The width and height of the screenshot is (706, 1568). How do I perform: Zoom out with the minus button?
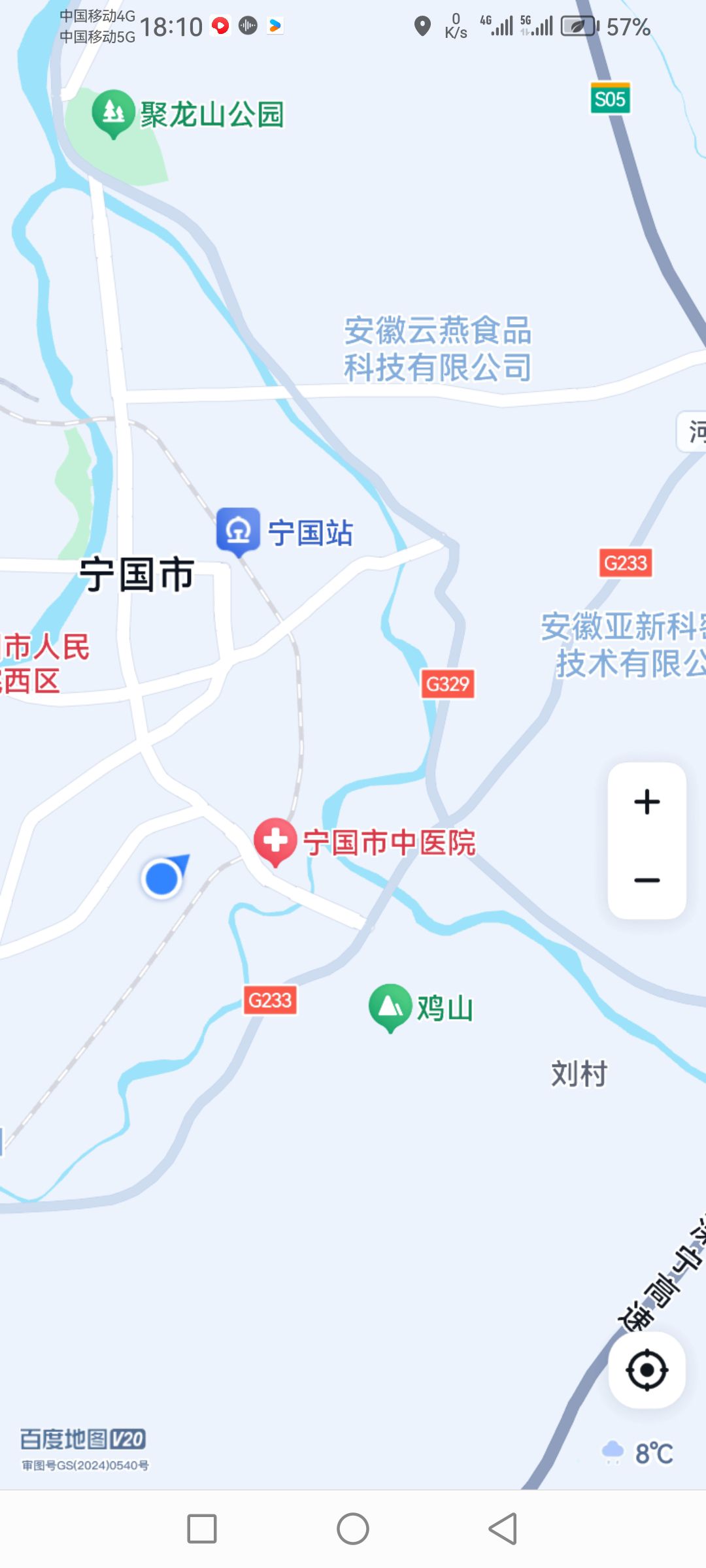[x=647, y=880]
